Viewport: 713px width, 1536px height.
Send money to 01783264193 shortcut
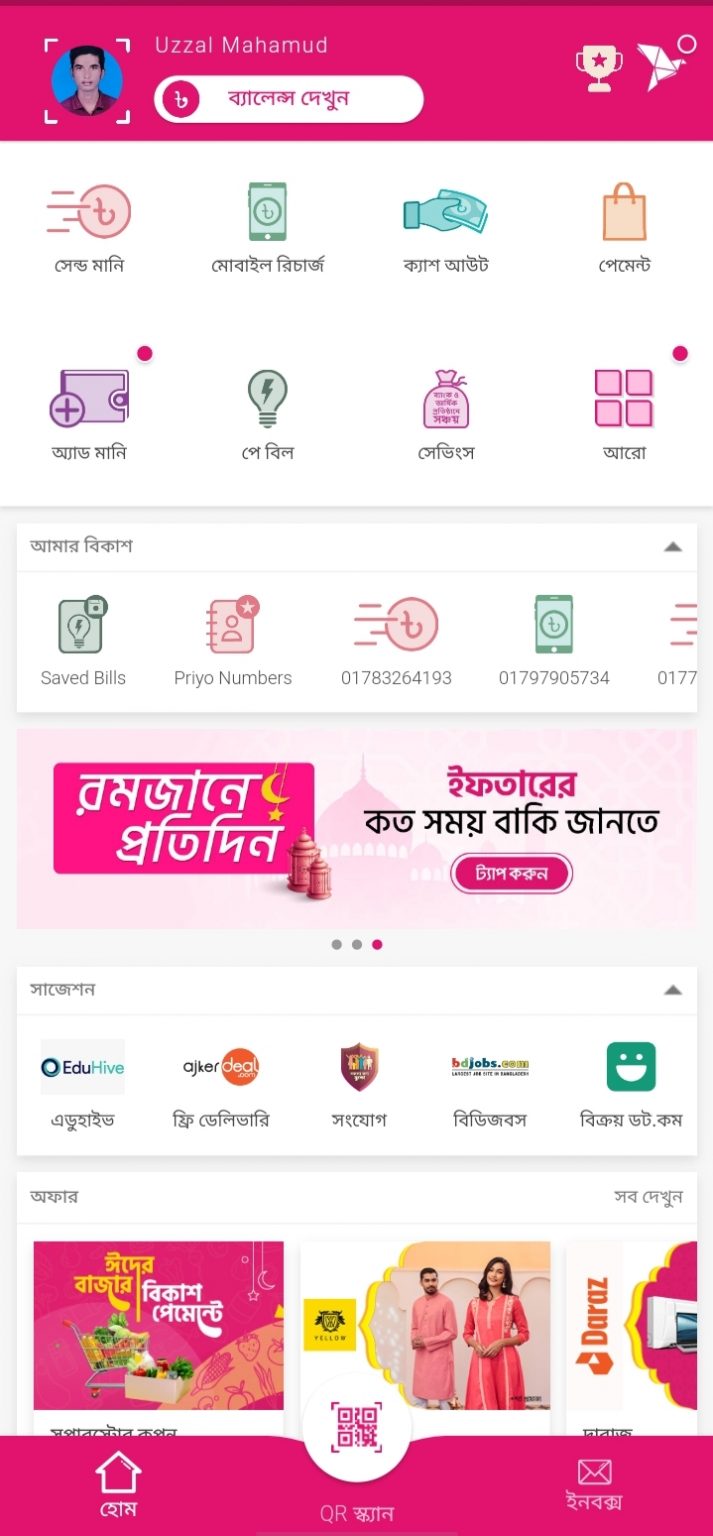point(396,641)
